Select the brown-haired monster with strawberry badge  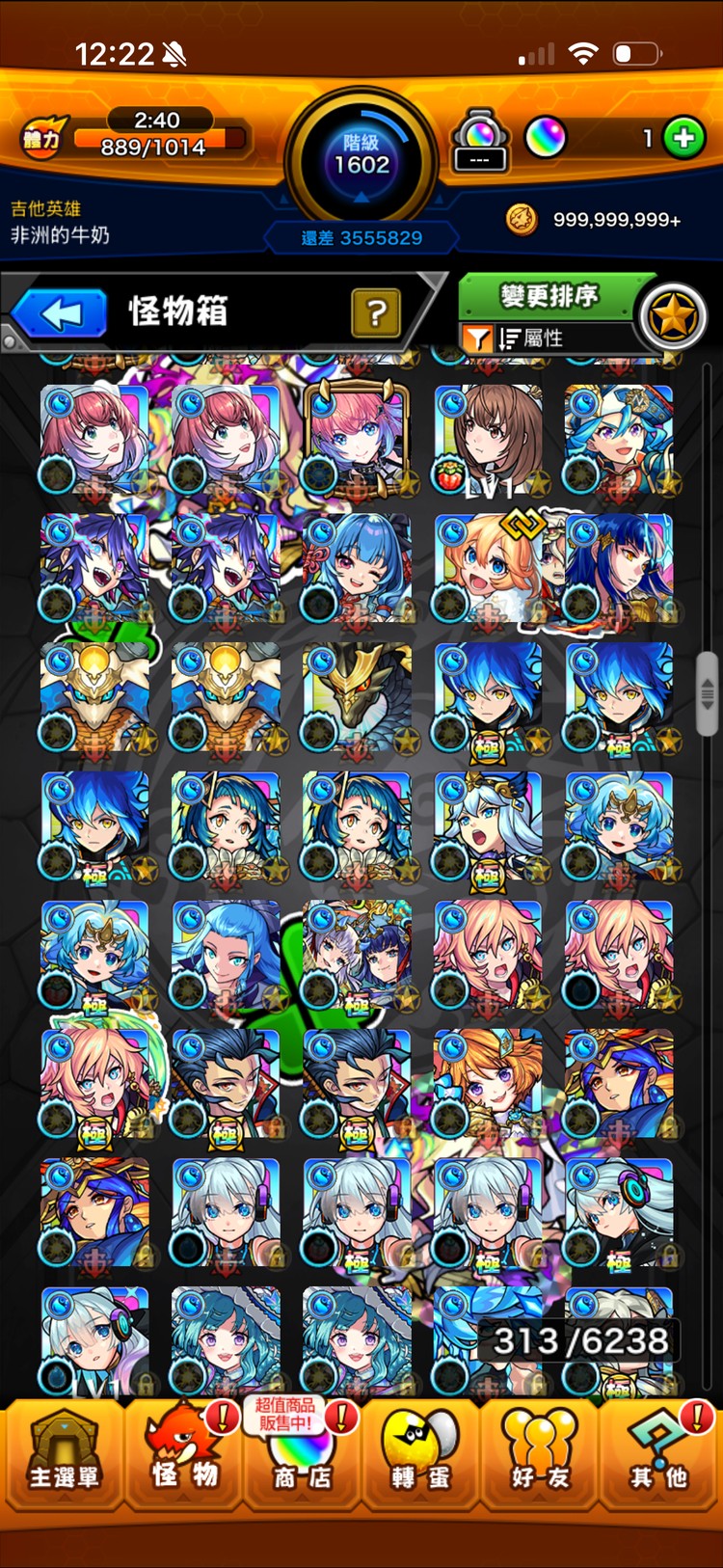point(489,440)
